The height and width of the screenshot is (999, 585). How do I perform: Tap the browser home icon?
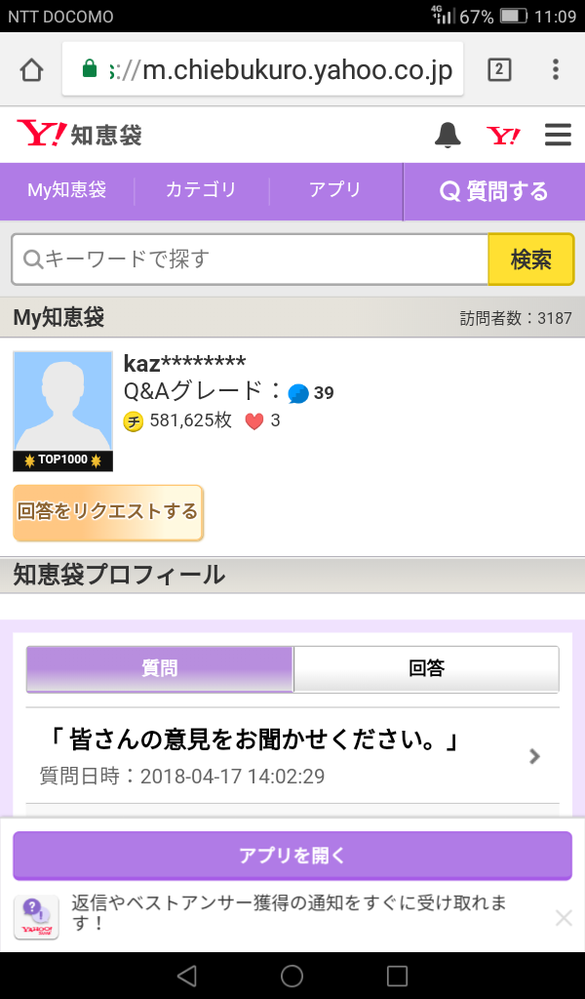[x=31, y=70]
